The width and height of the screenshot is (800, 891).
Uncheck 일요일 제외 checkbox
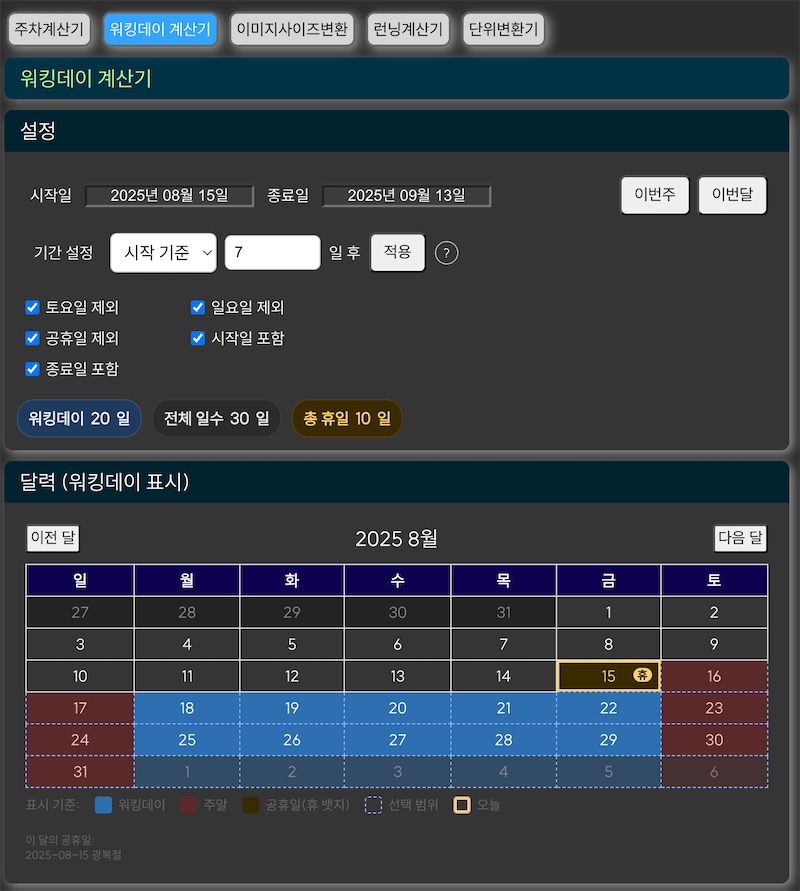coord(198,307)
